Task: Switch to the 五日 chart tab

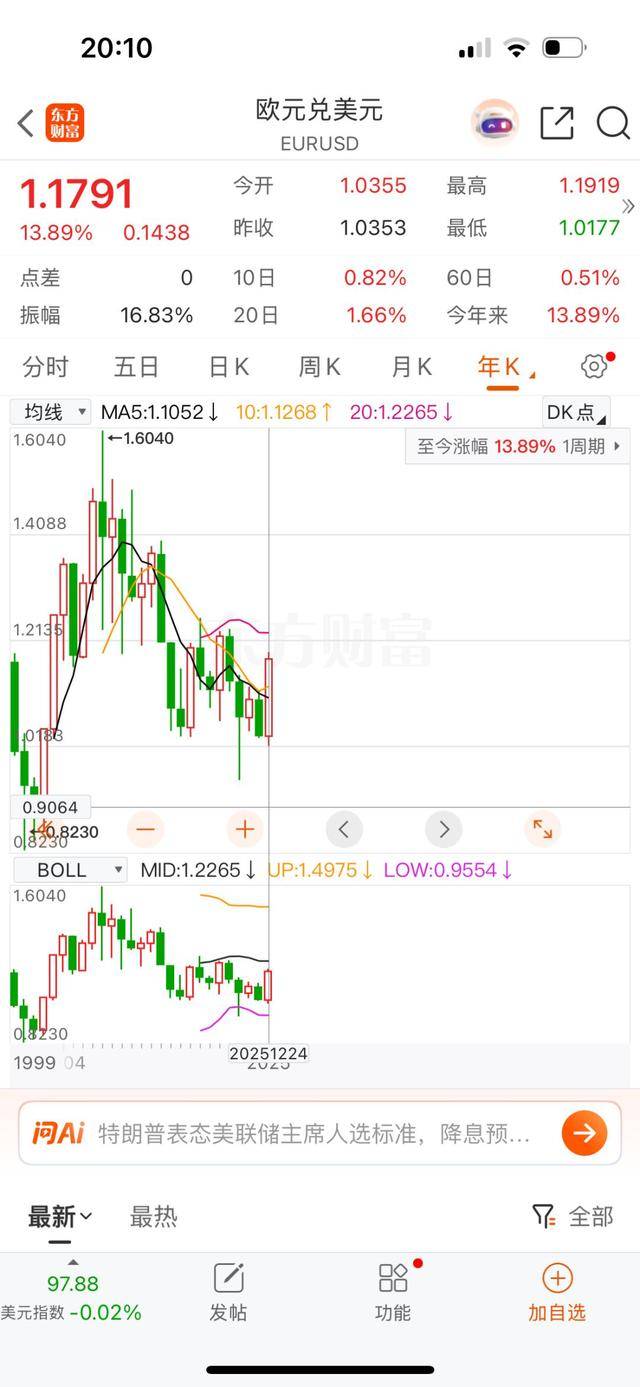Action: (136, 367)
